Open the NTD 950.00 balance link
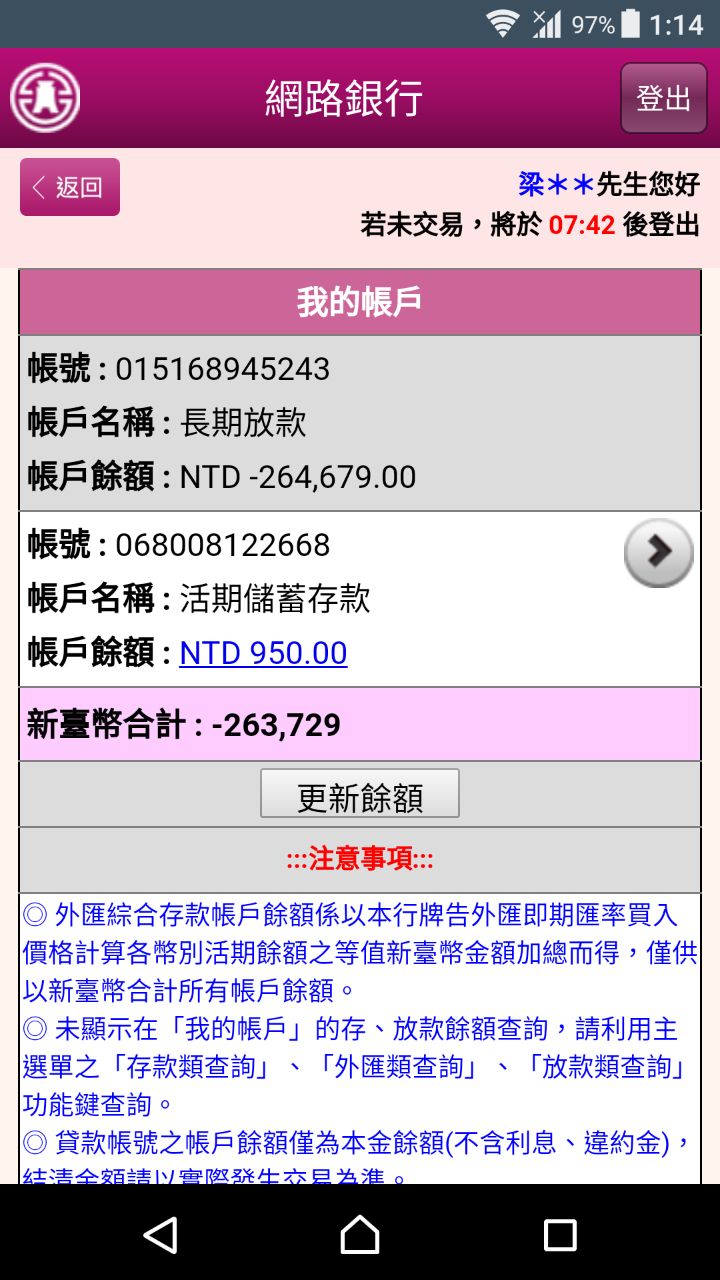 263,653
